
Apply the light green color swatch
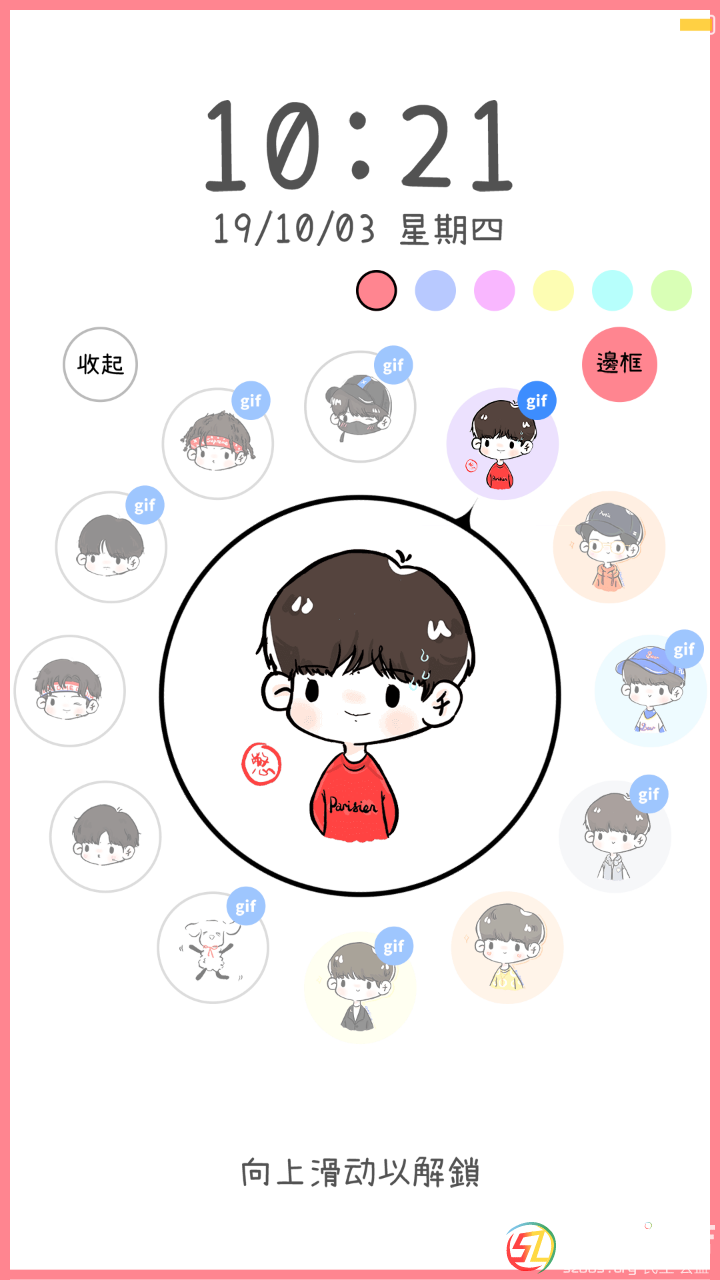coord(671,291)
